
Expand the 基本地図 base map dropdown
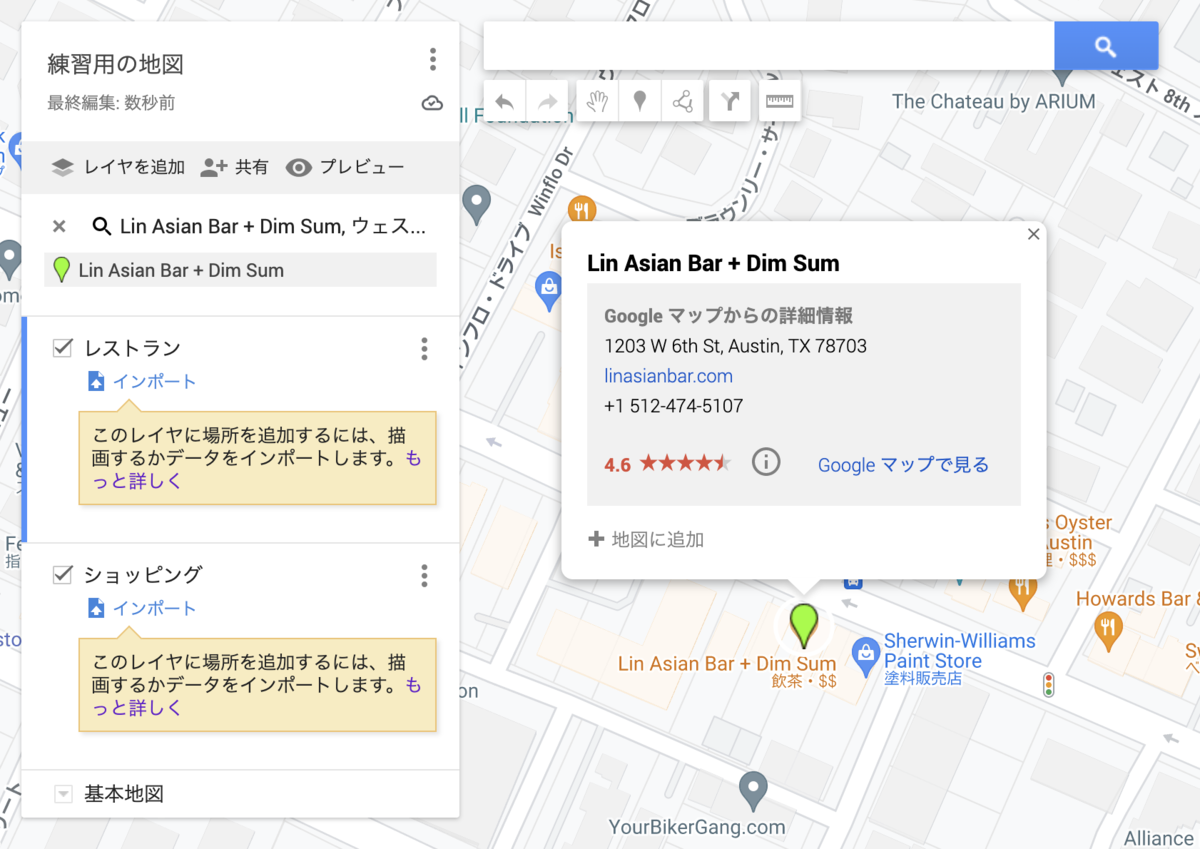coord(64,794)
